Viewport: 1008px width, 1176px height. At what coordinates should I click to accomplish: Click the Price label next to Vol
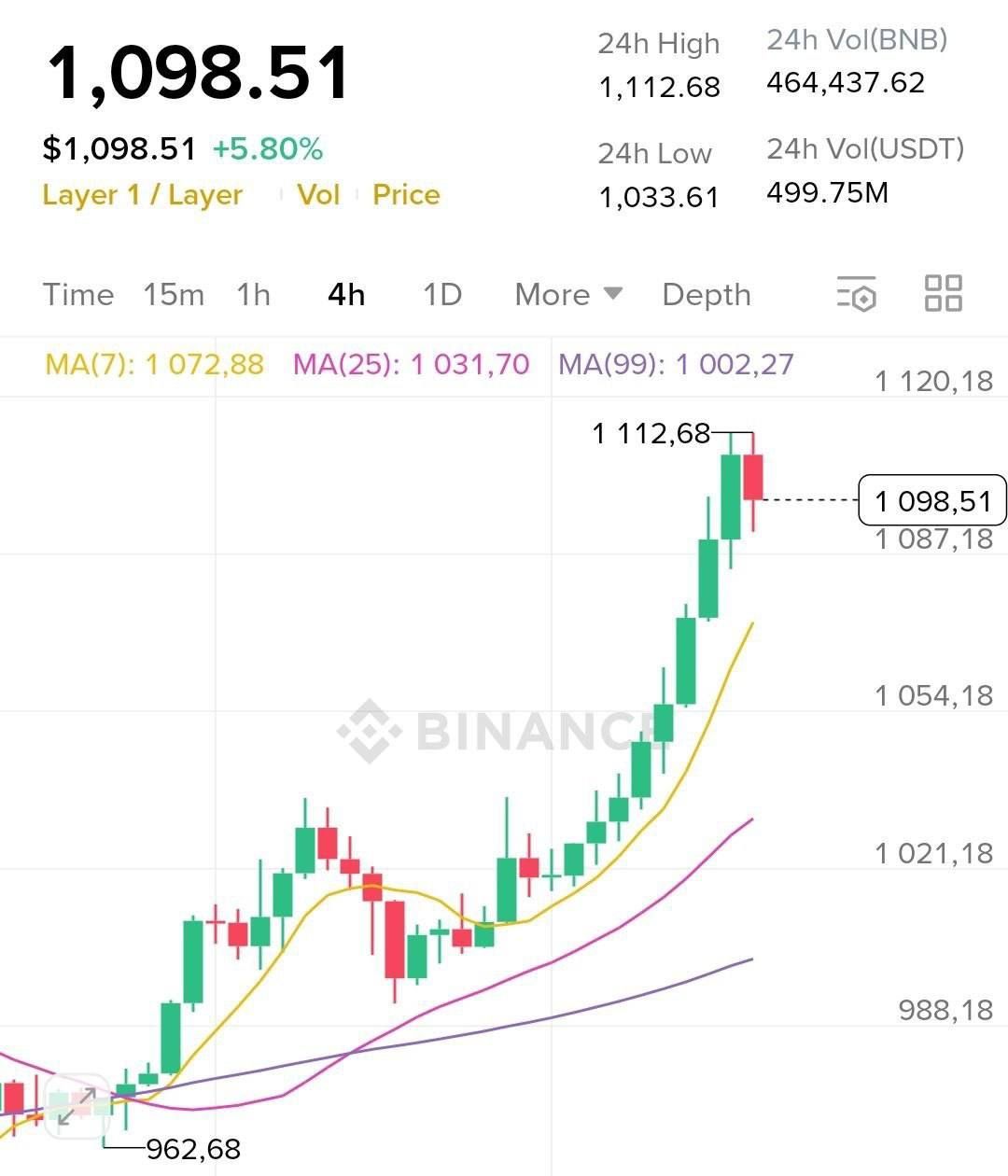tap(406, 195)
